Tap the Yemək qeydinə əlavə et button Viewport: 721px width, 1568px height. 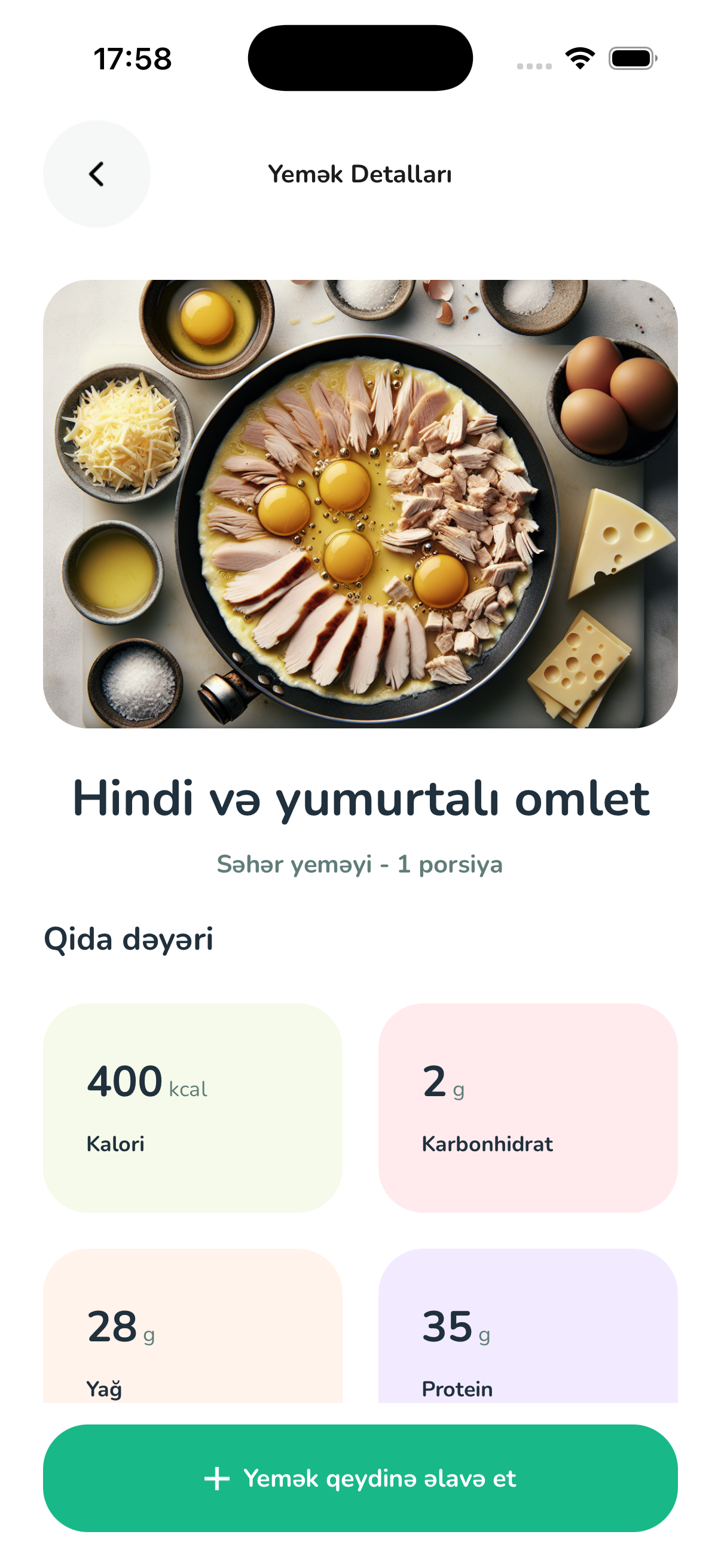pos(360,1478)
